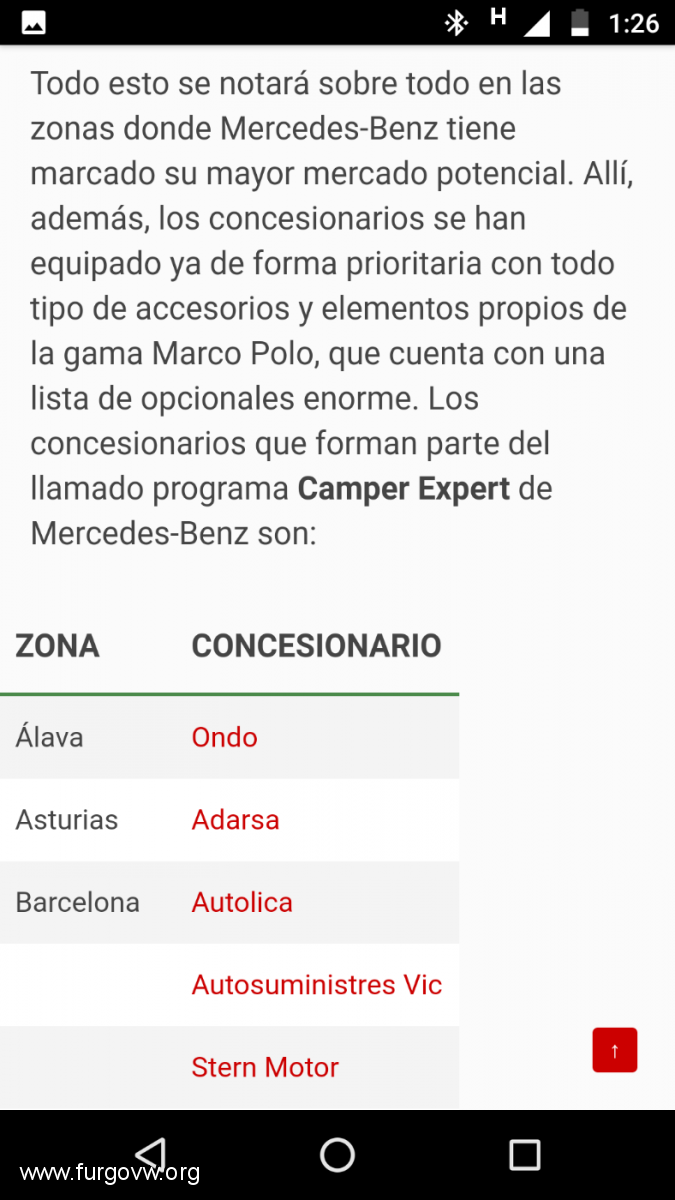Open the Adarsa dealership link

click(x=235, y=820)
